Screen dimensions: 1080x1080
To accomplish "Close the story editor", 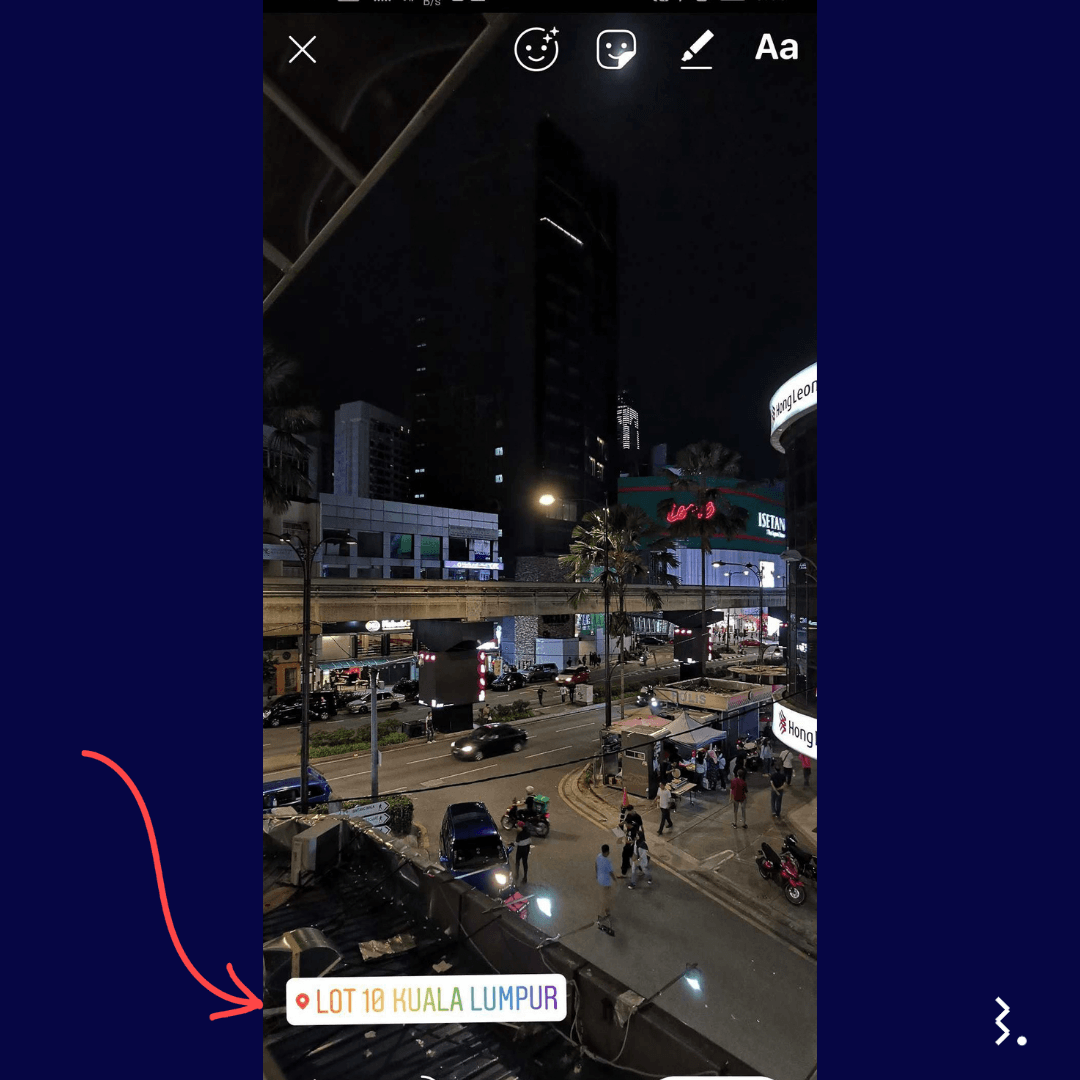I will (x=302, y=49).
